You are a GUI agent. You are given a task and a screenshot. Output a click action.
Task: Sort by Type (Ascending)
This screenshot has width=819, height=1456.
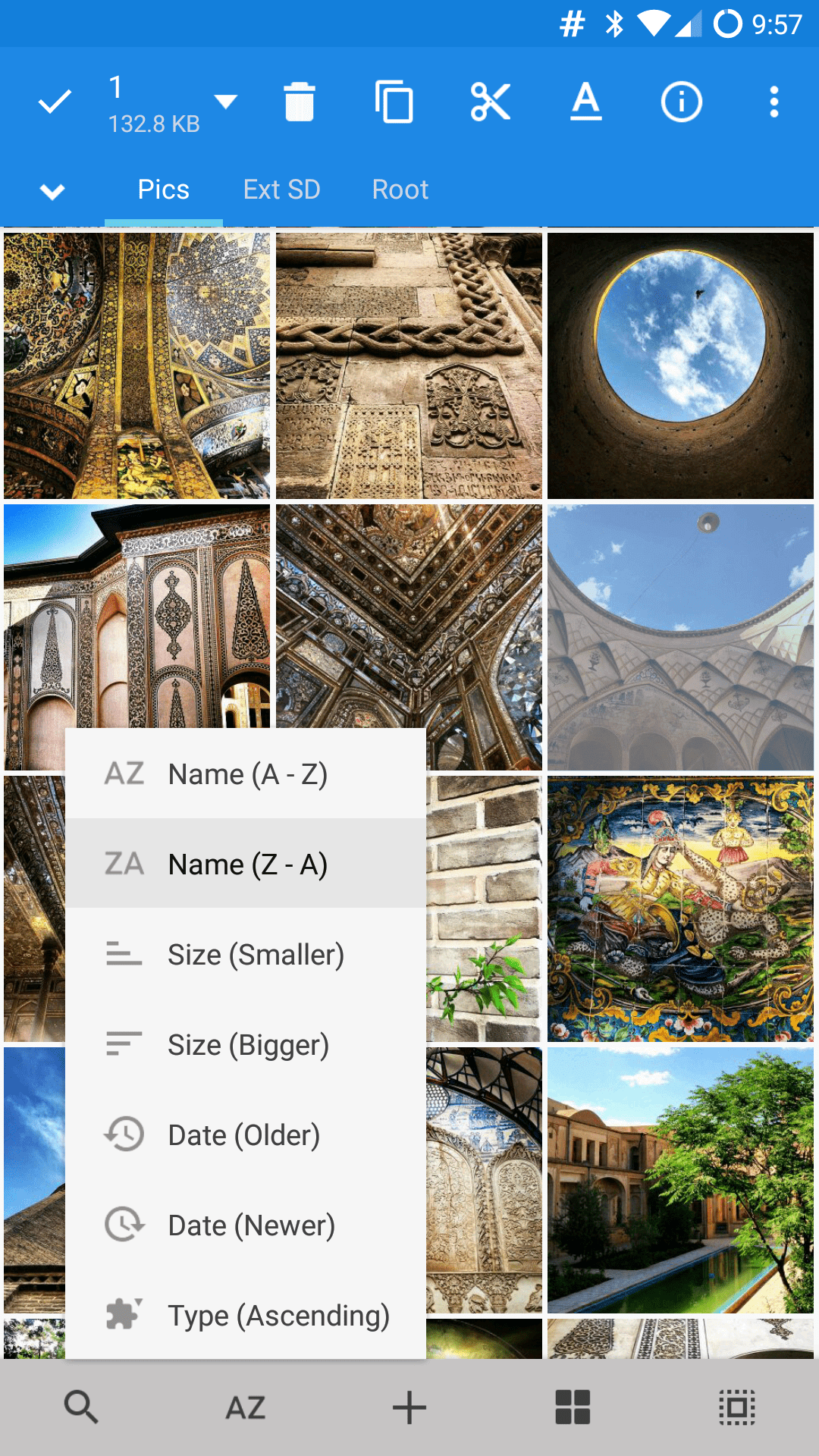246,1315
